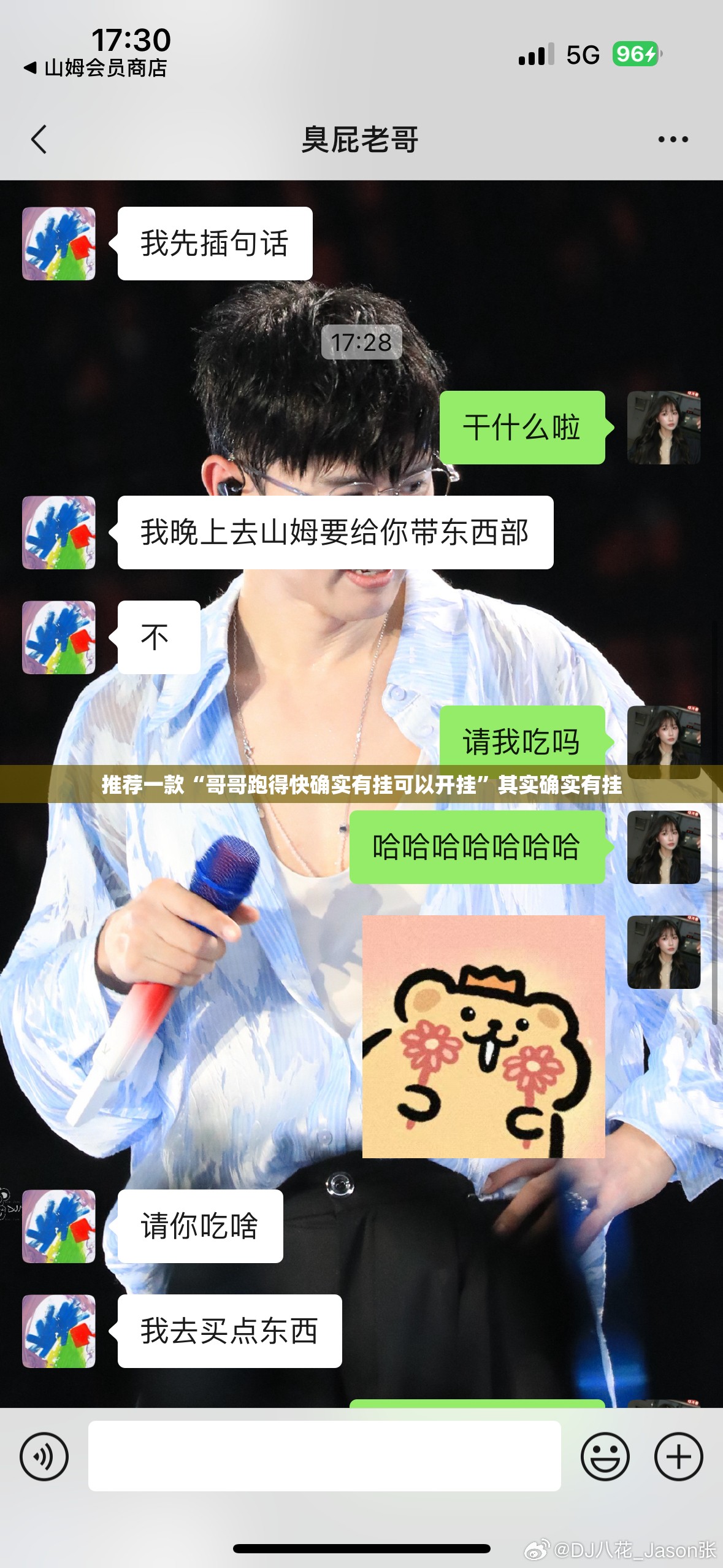Open the chat info overflow menu
The height and width of the screenshot is (1568, 723).
pos(673,139)
